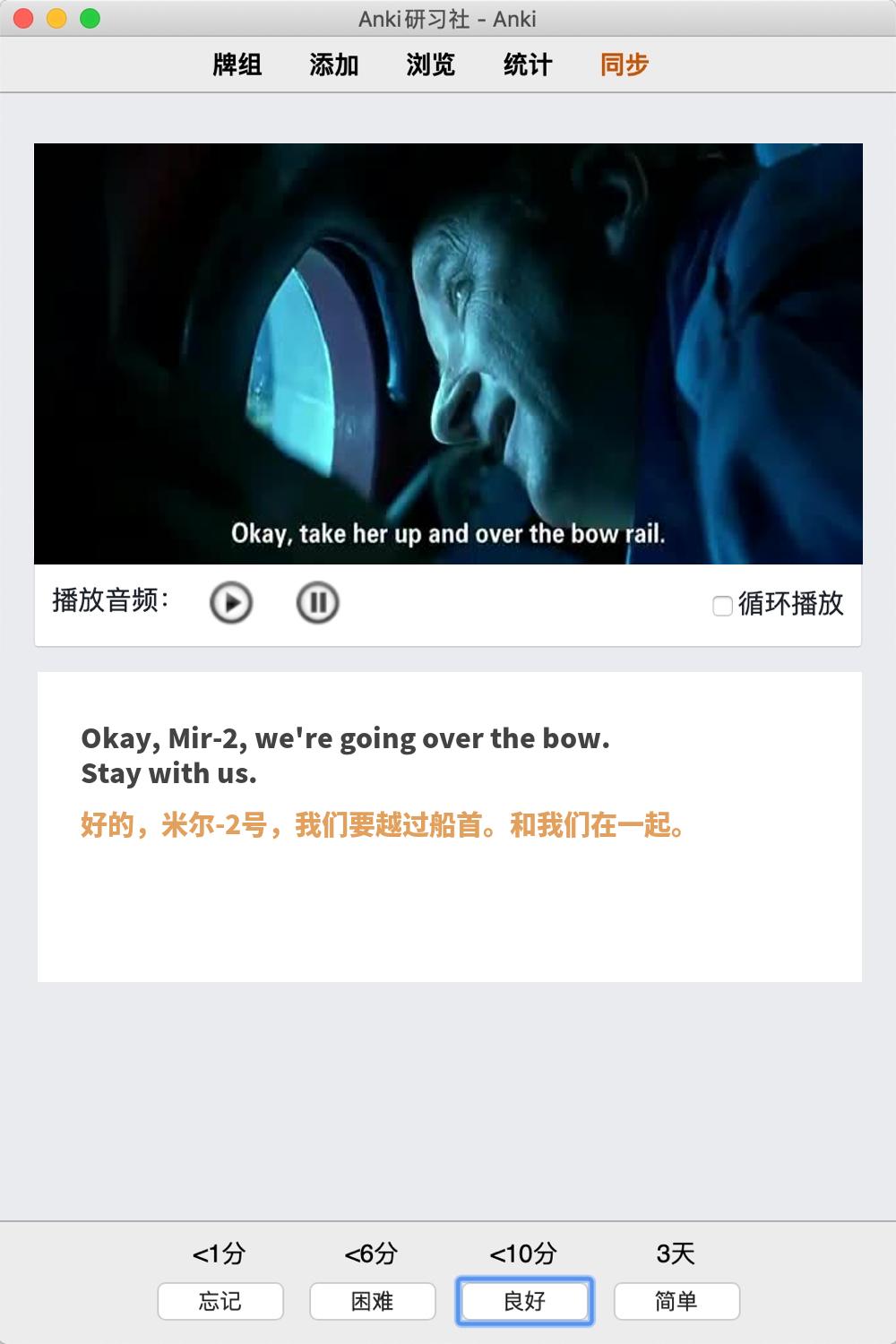Open the 浏览 card browser
Viewport: 896px width, 1344px height.
(x=431, y=65)
